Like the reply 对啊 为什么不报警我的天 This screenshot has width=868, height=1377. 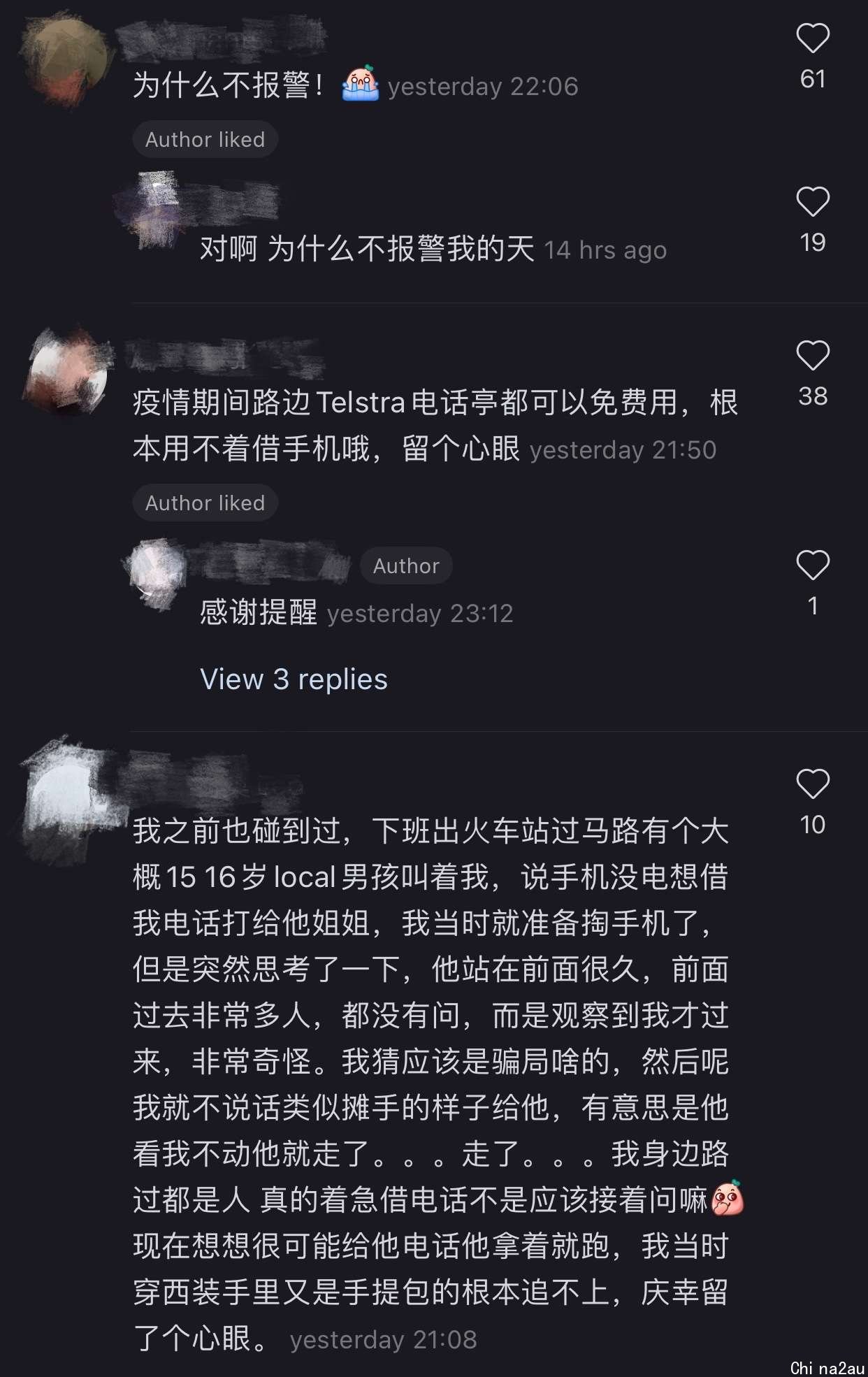click(x=812, y=202)
